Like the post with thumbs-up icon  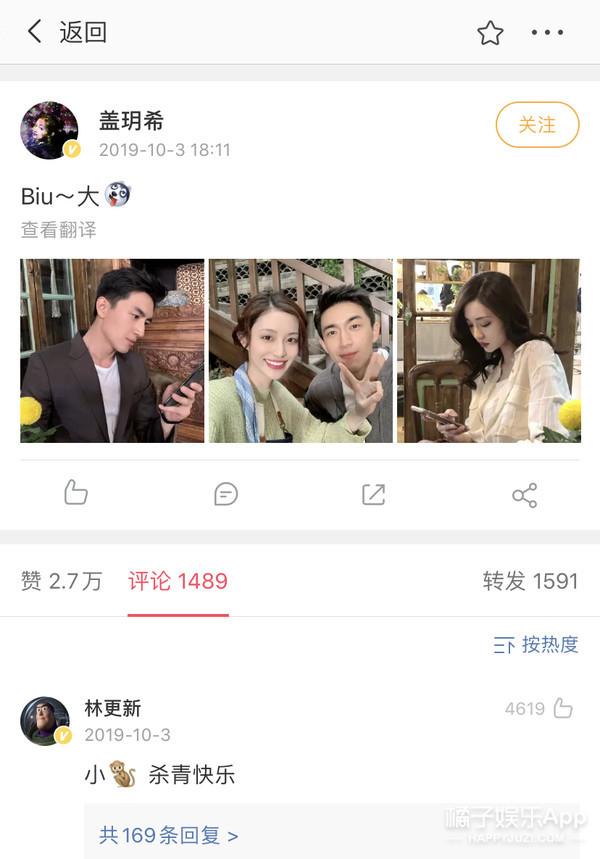click(76, 493)
